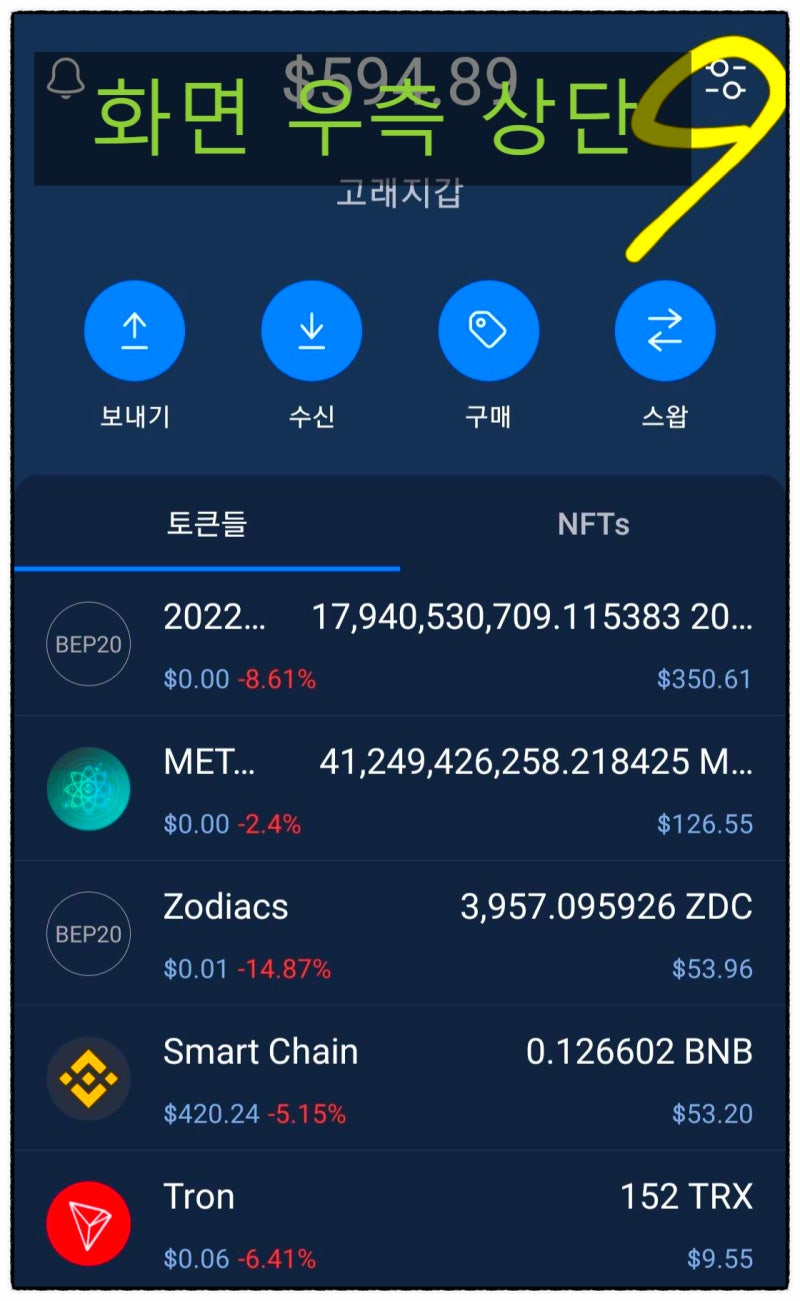The height and width of the screenshot is (1301, 800).
Task: Click the BEP20 icon next to Zodiacs
Action: pyautogui.click(x=88, y=933)
